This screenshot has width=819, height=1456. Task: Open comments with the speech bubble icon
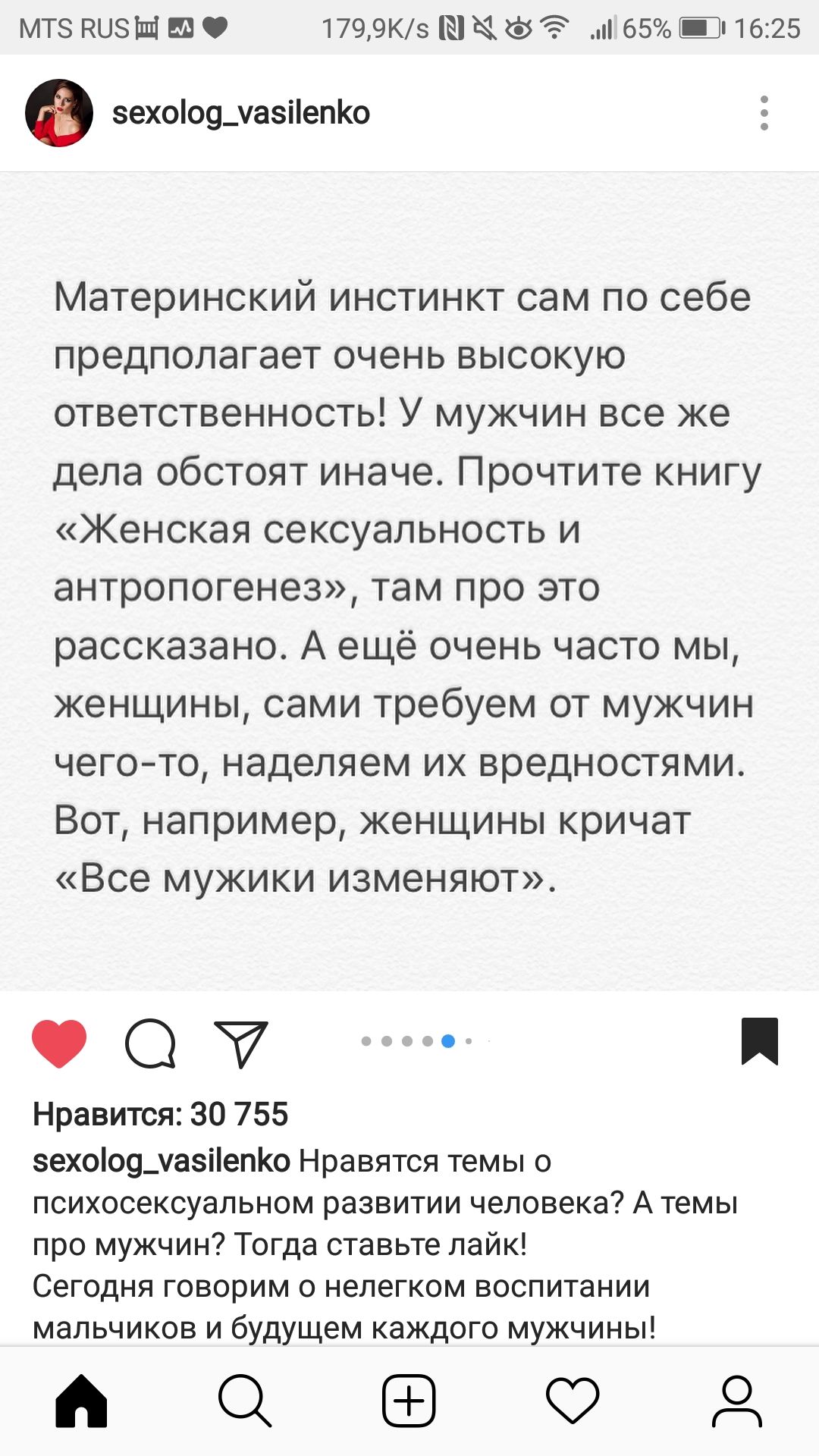pos(150,1043)
